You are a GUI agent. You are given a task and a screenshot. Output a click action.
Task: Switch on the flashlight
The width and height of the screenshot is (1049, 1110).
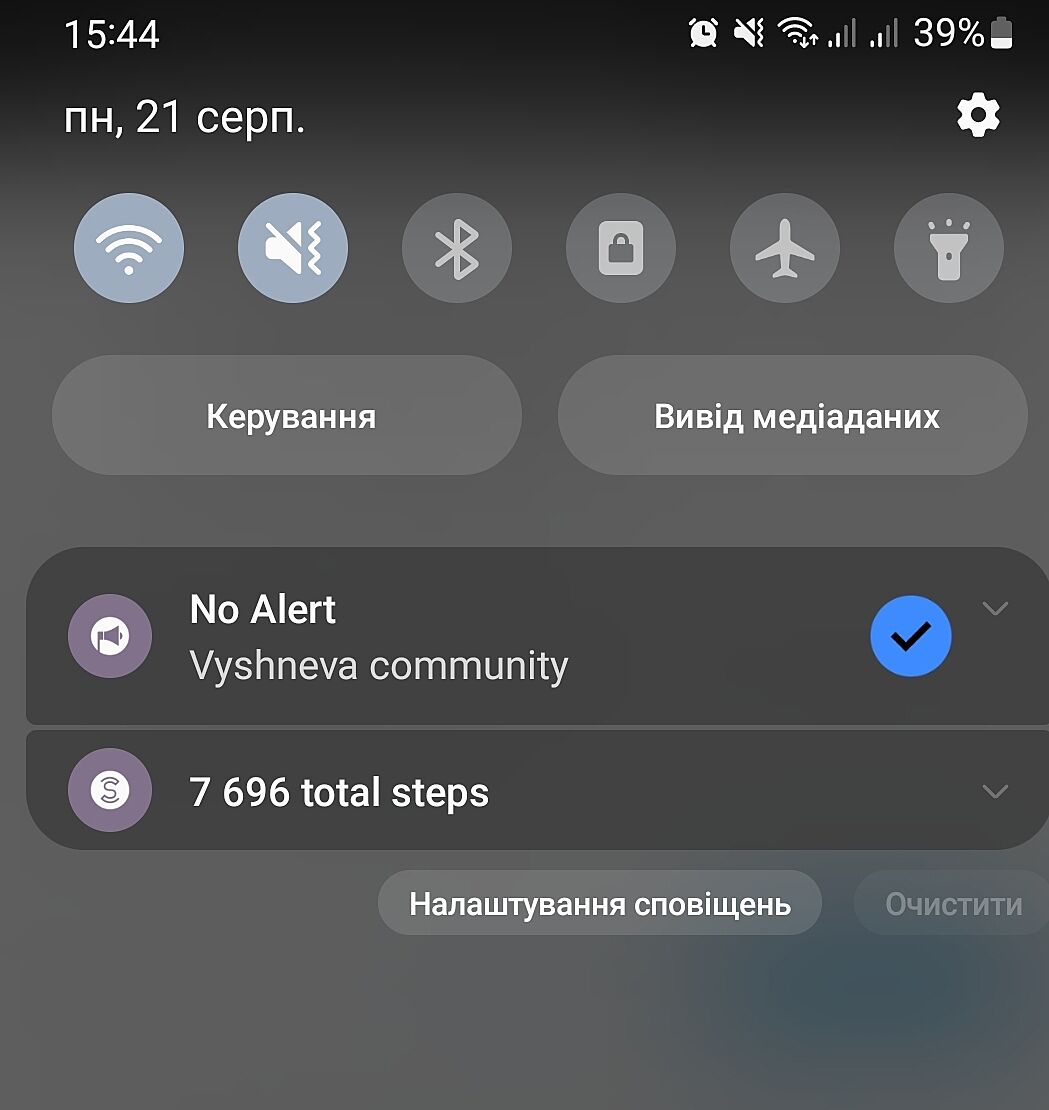pyautogui.click(x=948, y=248)
